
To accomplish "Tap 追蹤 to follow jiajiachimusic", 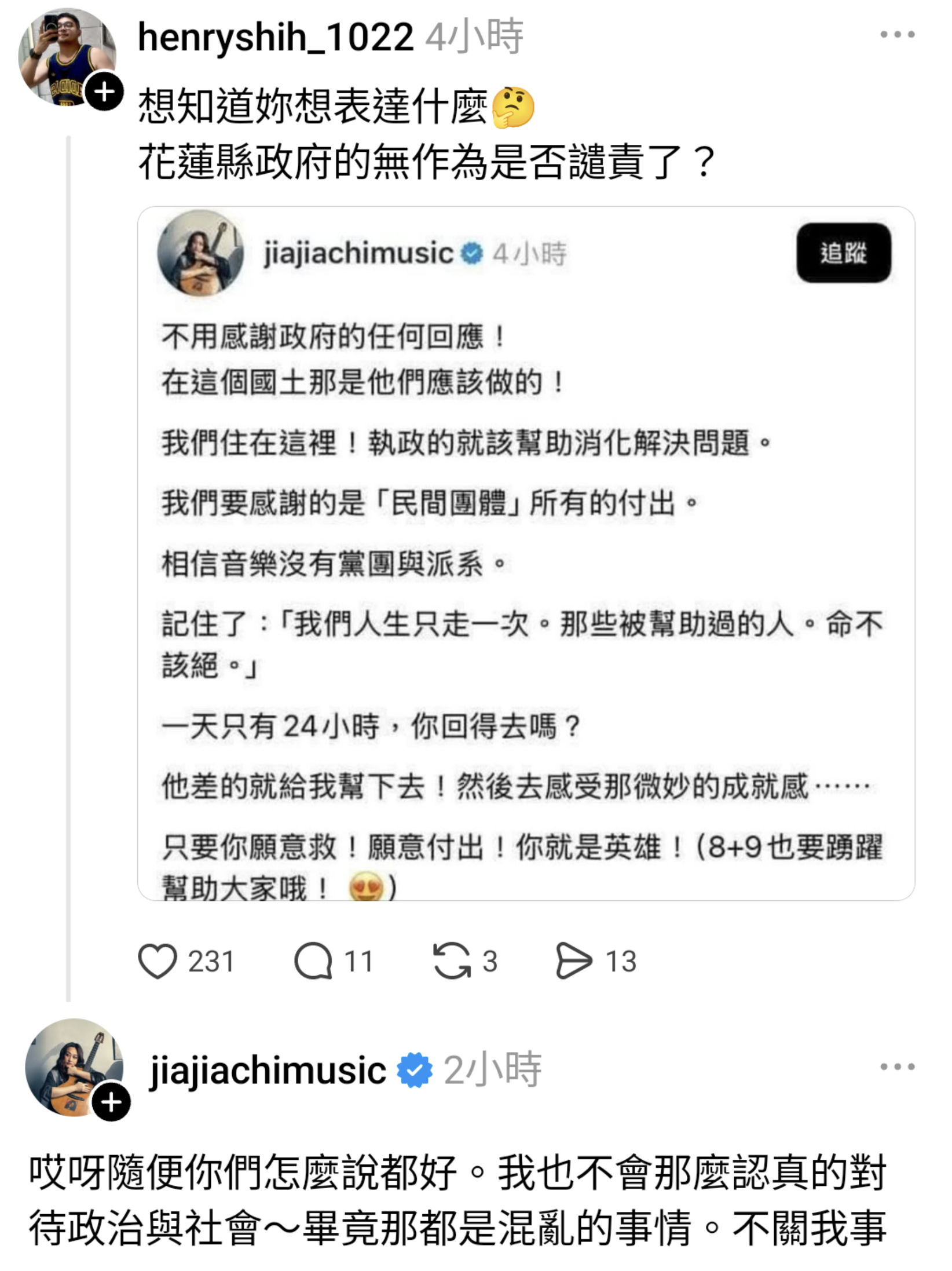I will point(843,253).
